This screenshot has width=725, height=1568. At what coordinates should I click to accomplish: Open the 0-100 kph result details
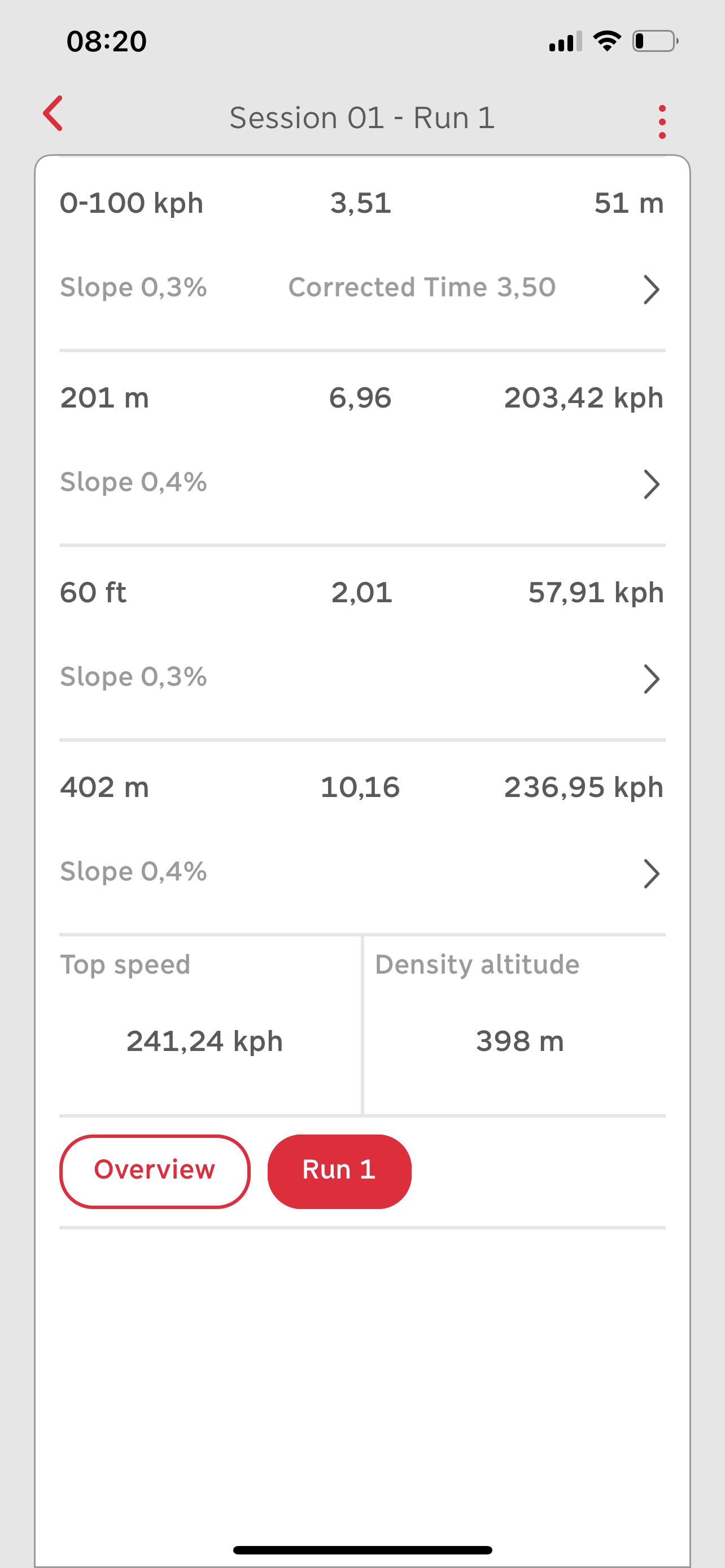pyautogui.click(x=650, y=290)
